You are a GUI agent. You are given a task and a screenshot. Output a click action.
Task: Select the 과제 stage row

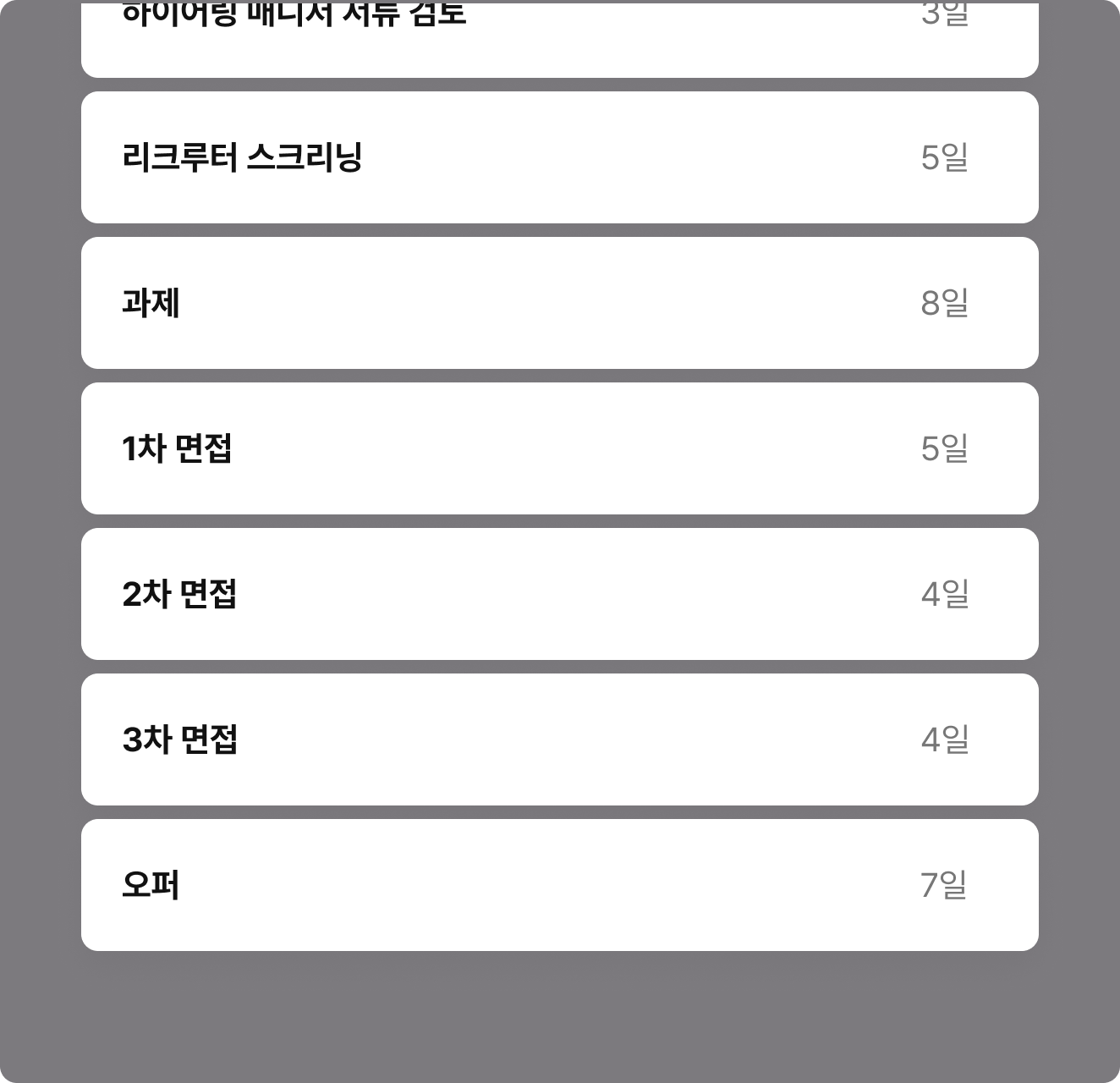pos(559,303)
